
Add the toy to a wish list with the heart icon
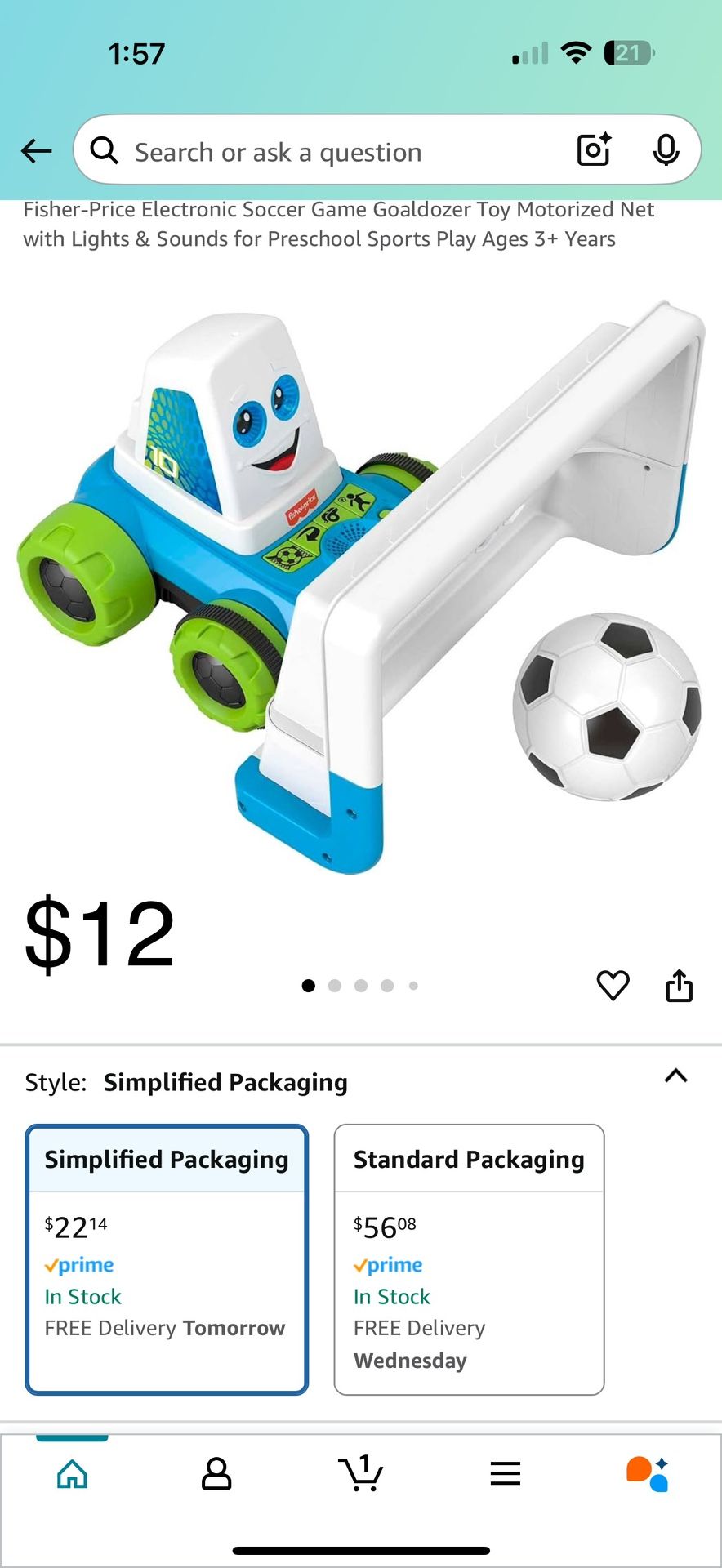click(613, 986)
